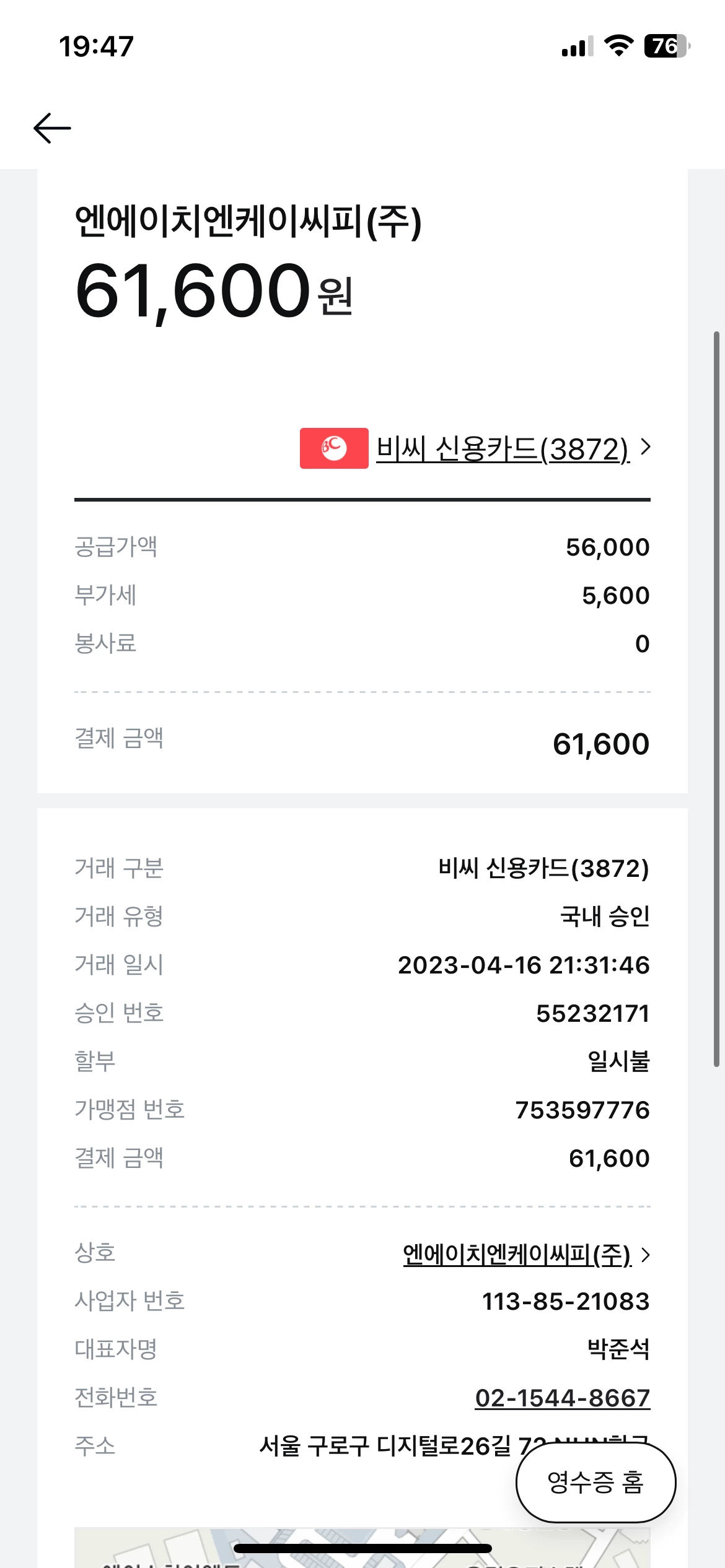Go back using the arrow icon
The image size is (725, 1568).
[52, 128]
